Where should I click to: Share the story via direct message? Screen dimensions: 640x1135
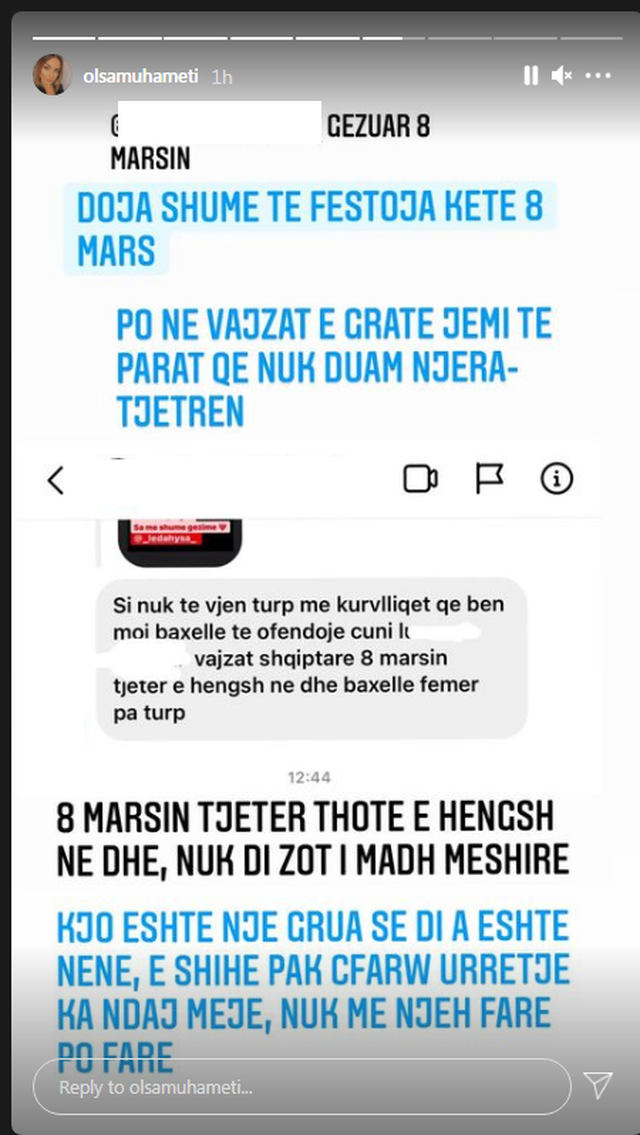tap(598, 1086)
